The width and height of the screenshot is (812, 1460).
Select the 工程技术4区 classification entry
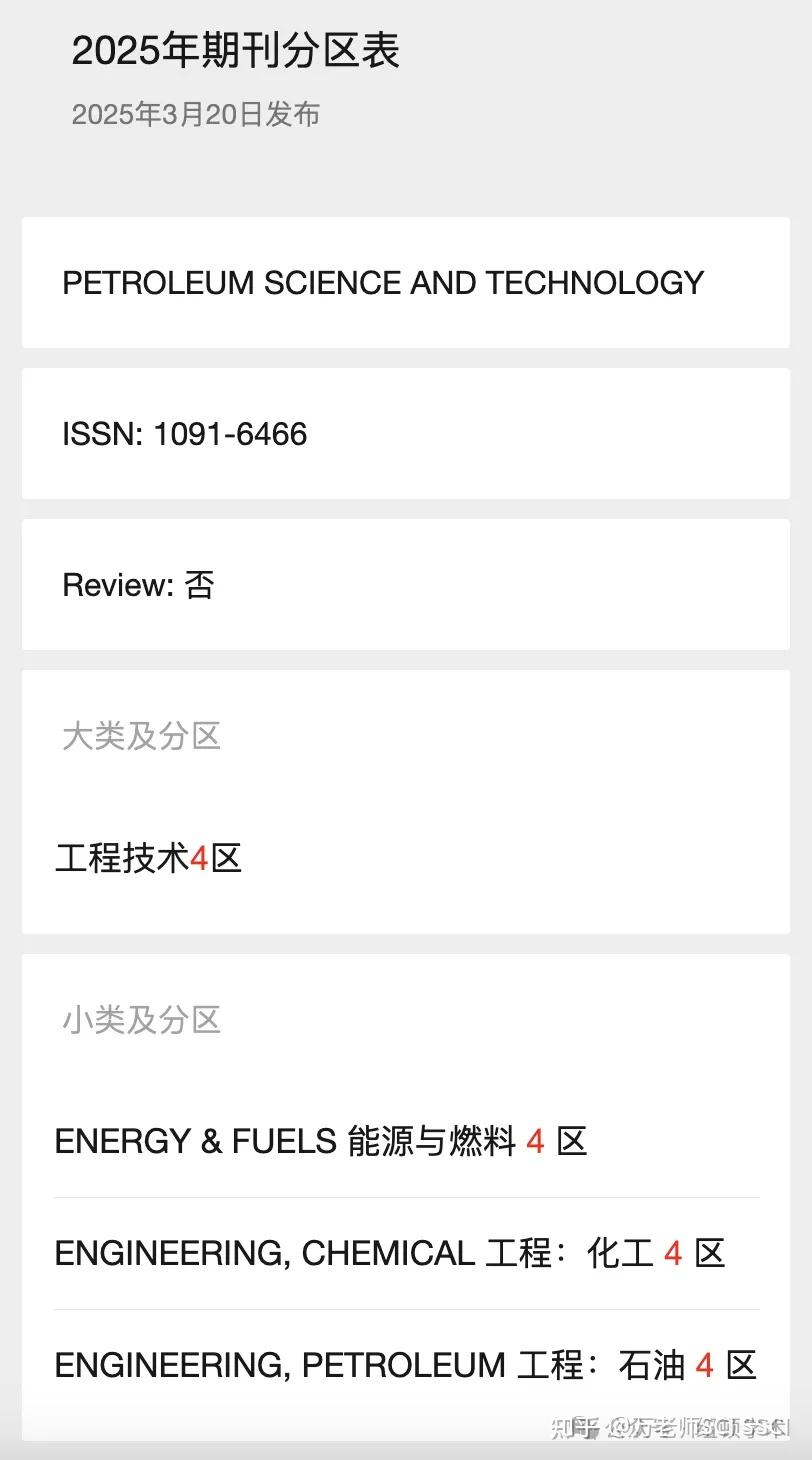coord(149,858)
